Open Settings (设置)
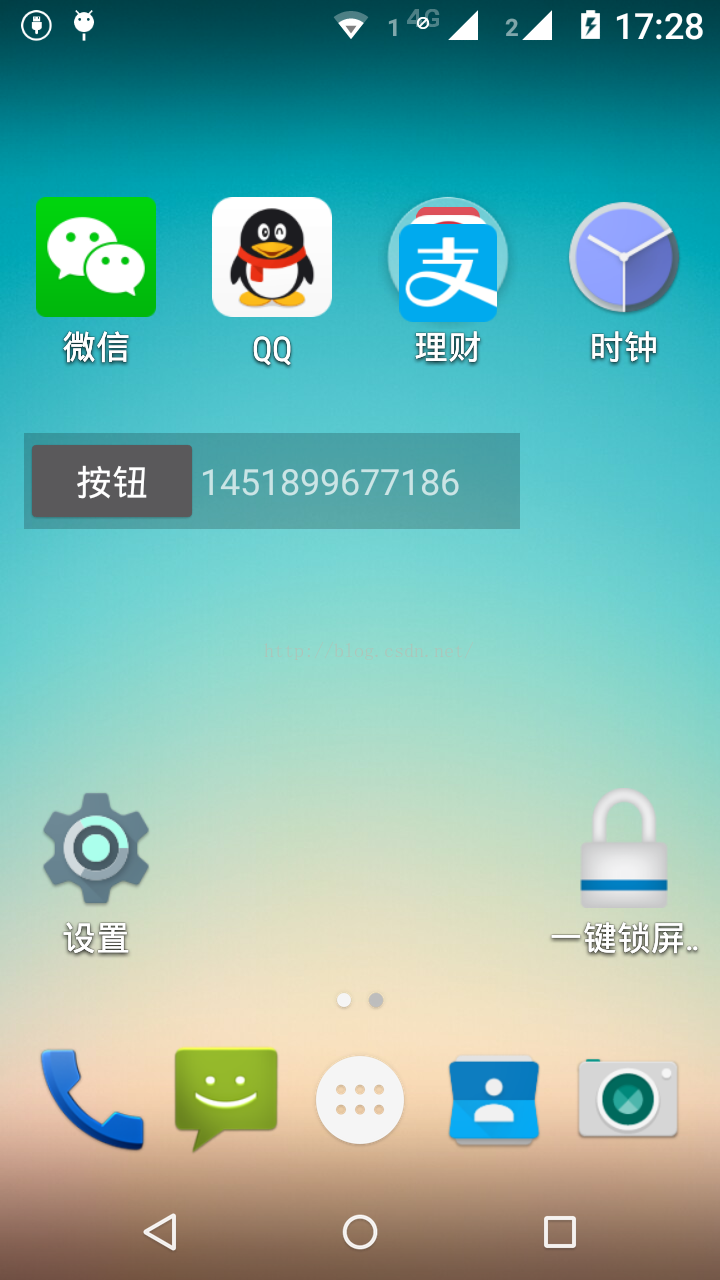This screenshot has width=720, height=1280. pyautogui.click(x=96, y=850)
